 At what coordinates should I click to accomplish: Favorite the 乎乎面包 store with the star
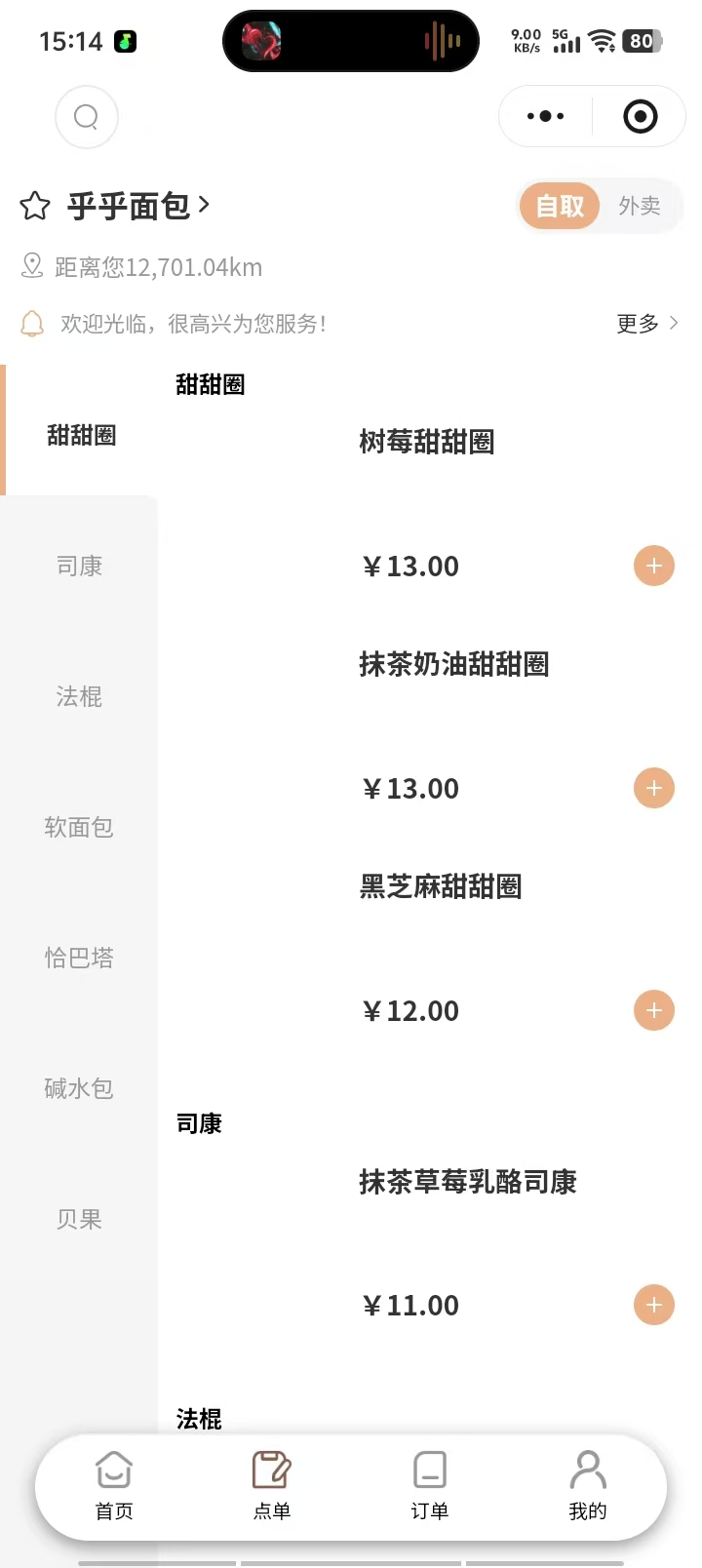(35, 206)
